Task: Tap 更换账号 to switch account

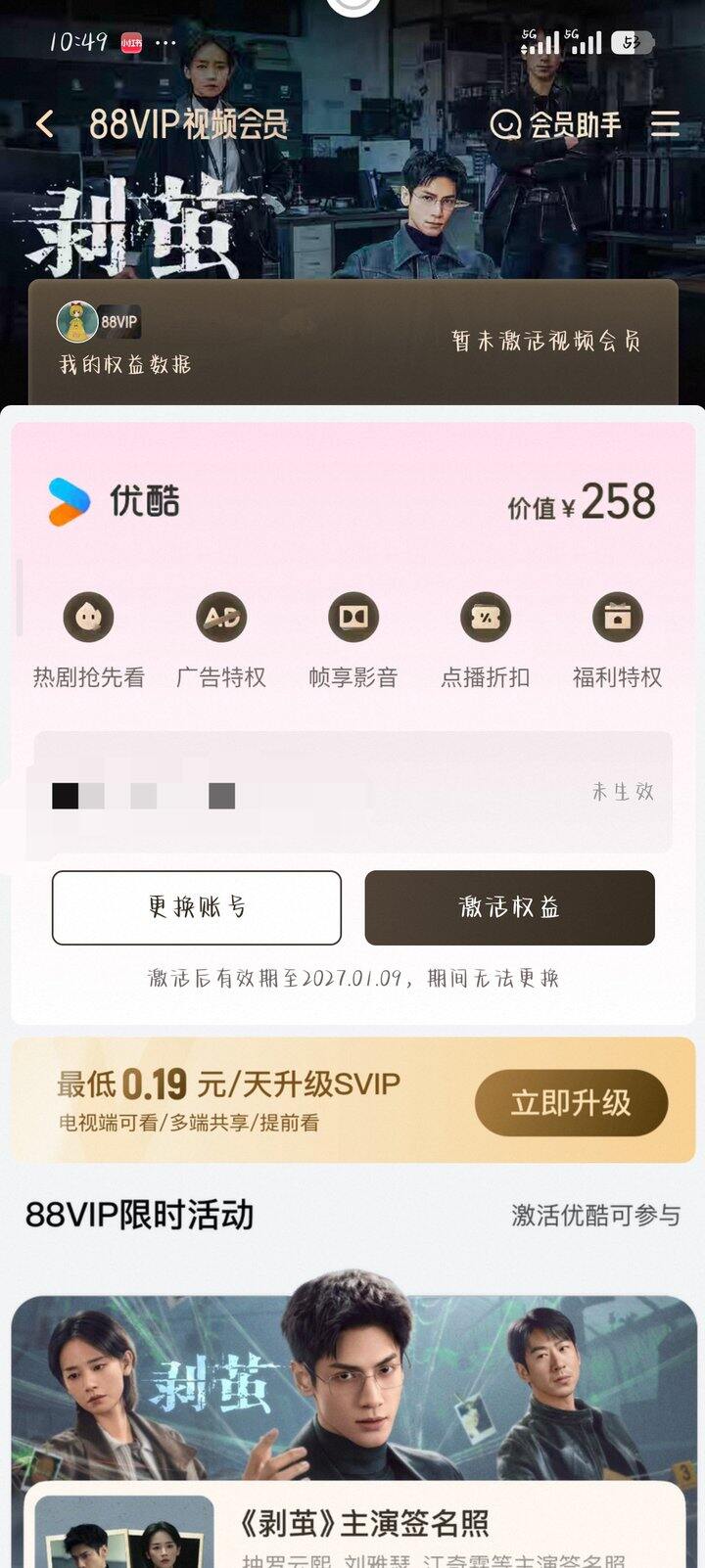Action: [x=197, y=907]
